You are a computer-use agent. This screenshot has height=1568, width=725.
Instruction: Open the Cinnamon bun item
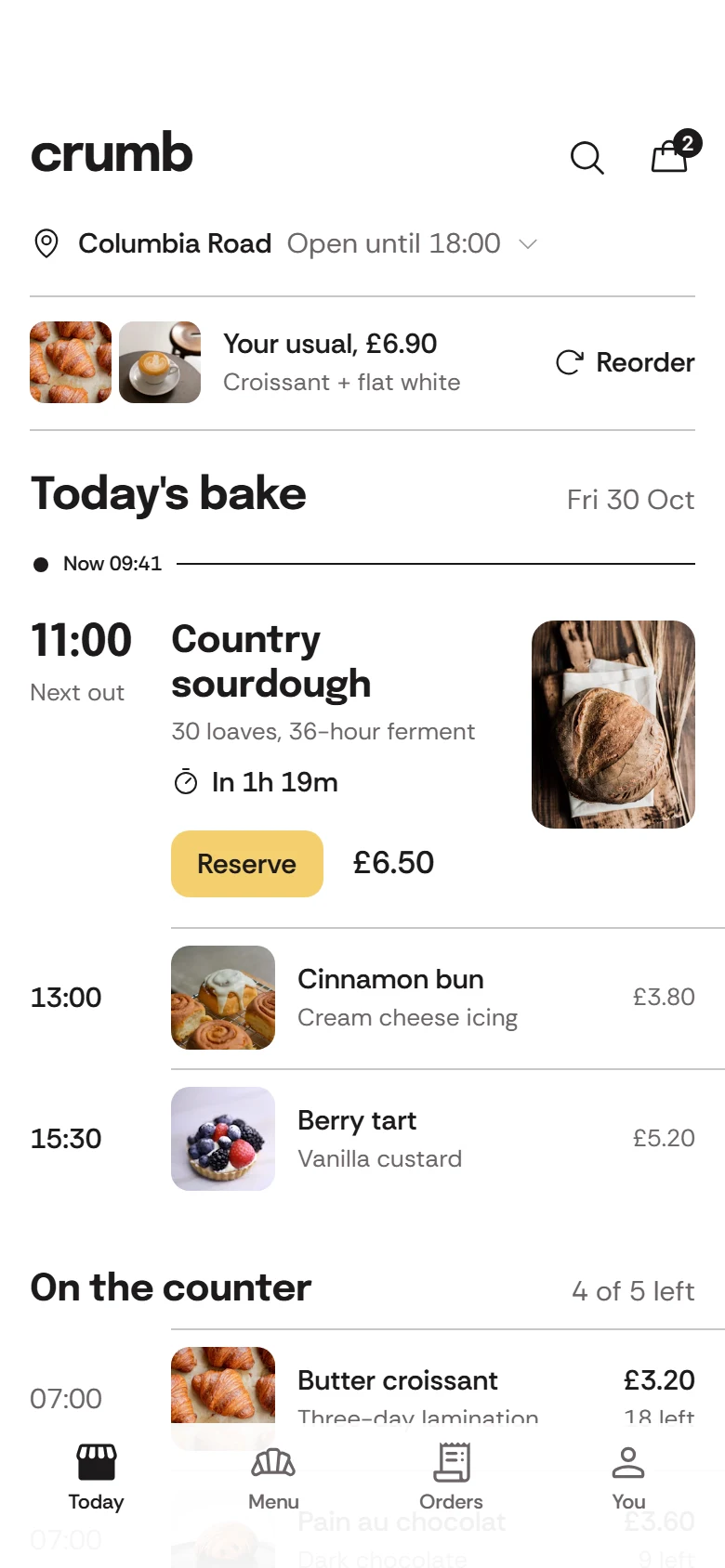(433, 998)
